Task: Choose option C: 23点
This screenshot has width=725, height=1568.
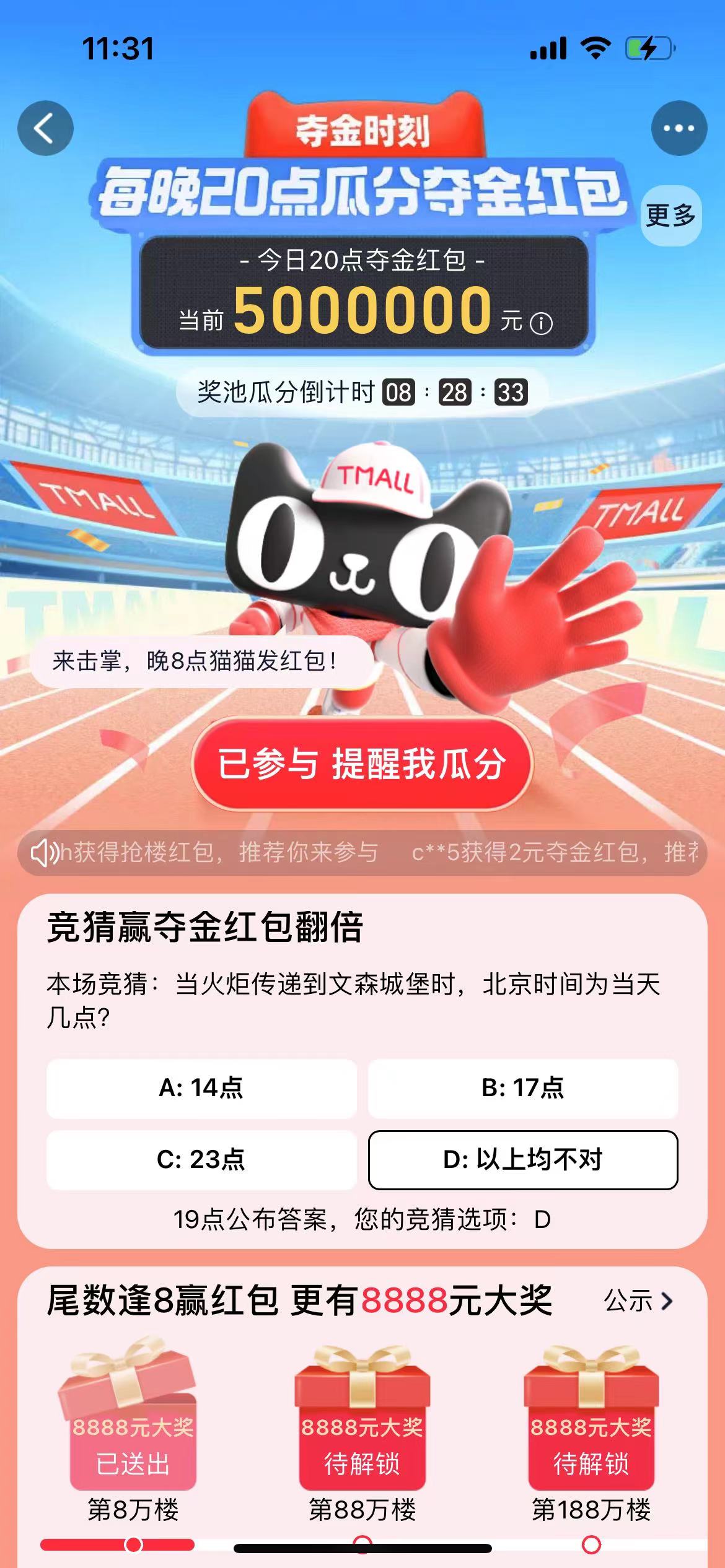Action: (201, 1159)
